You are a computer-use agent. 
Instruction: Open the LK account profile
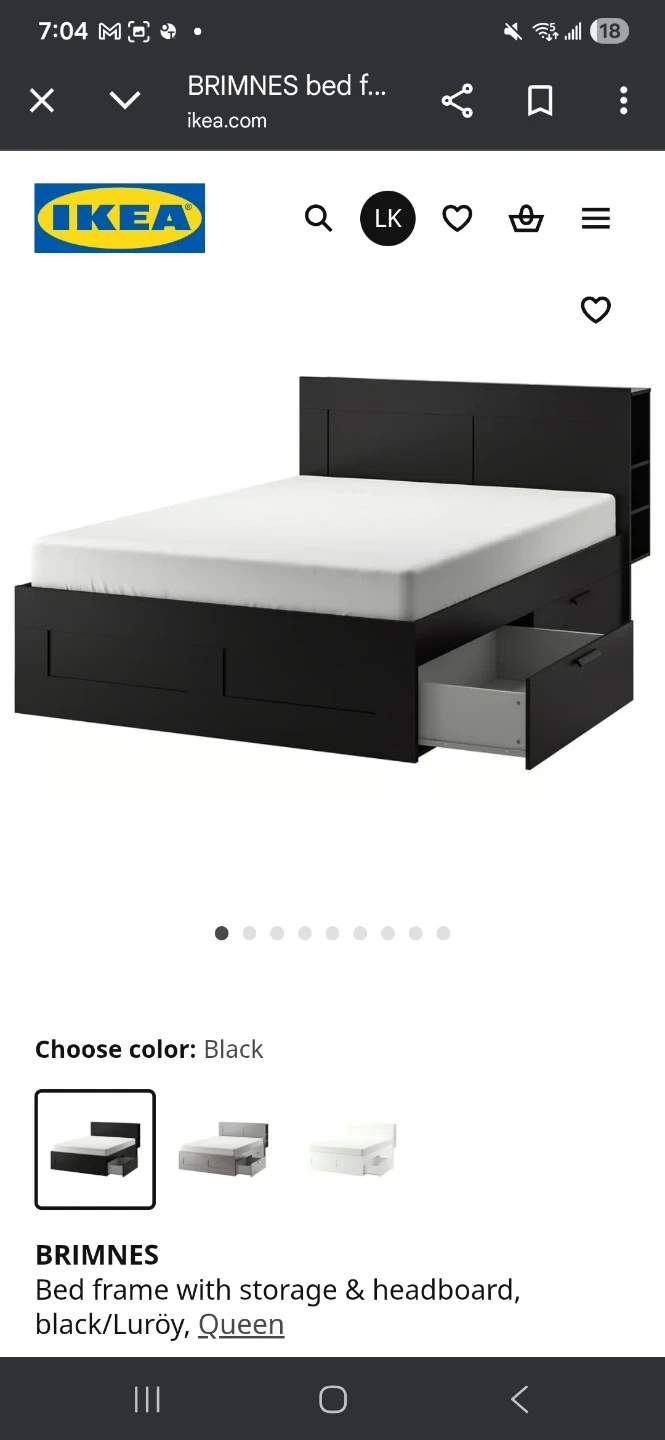point(387,218)
